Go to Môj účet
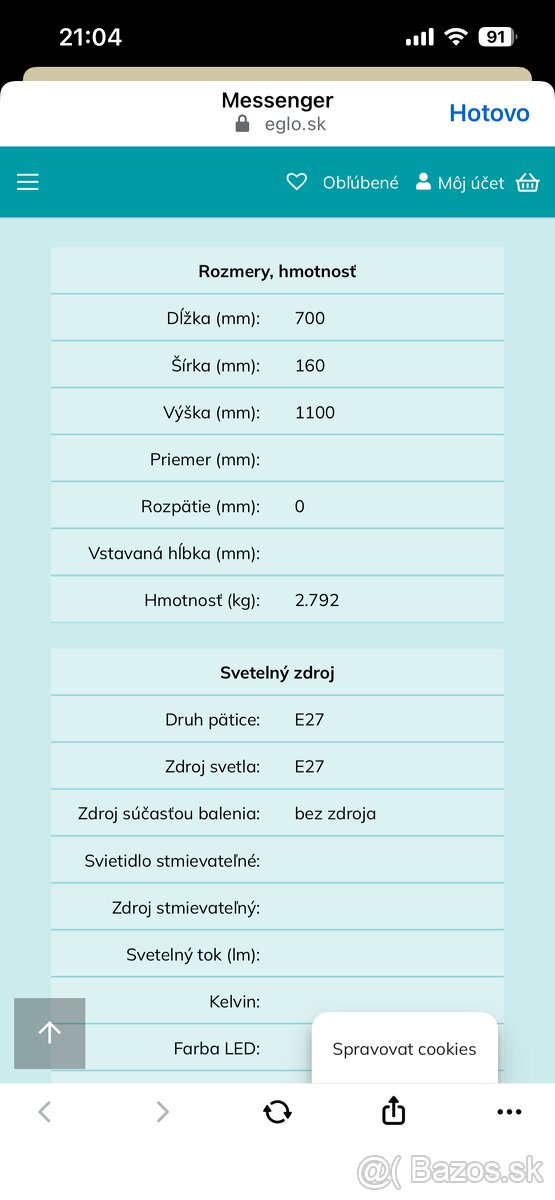The height and width of the screenshot is (1200, 555). point(459,182)
